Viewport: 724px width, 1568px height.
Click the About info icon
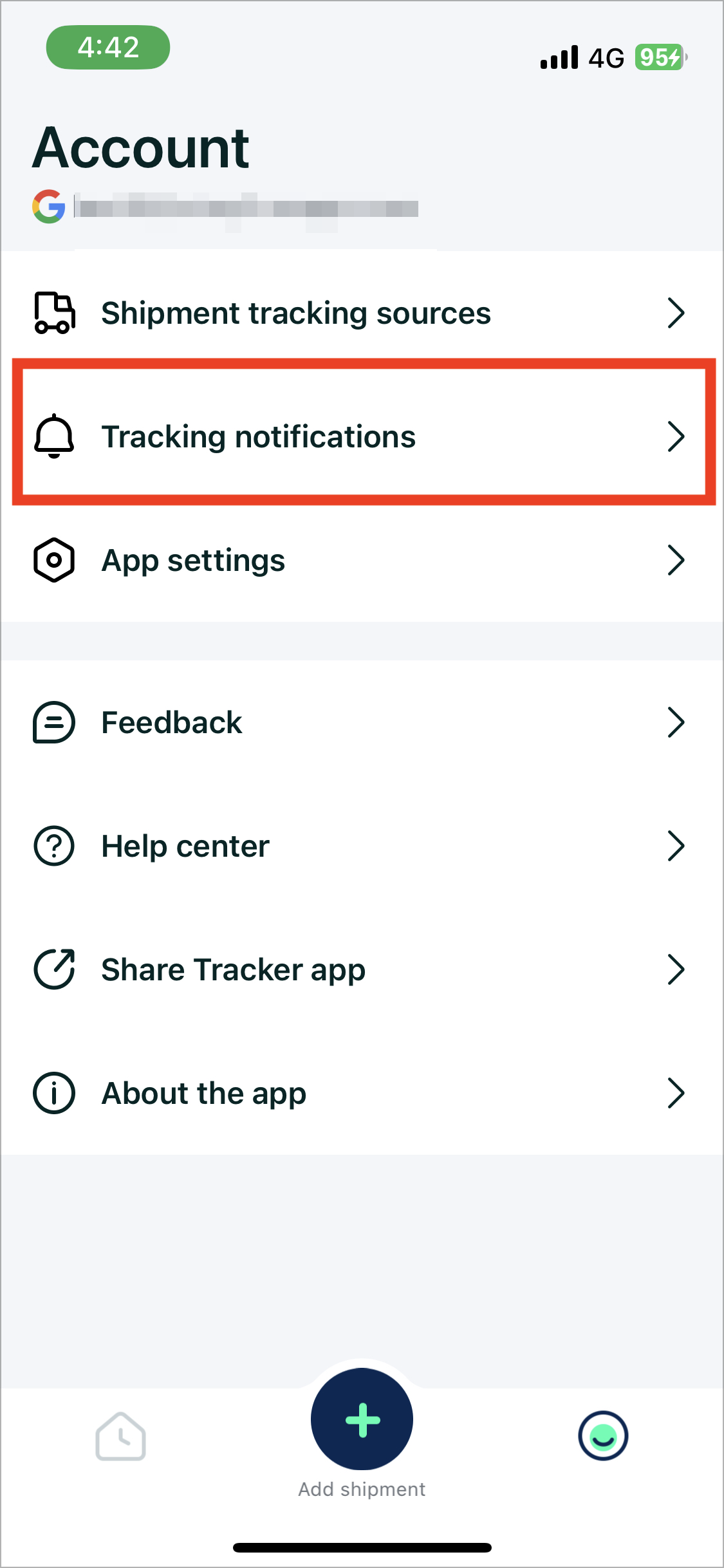tap(54, 1092)
